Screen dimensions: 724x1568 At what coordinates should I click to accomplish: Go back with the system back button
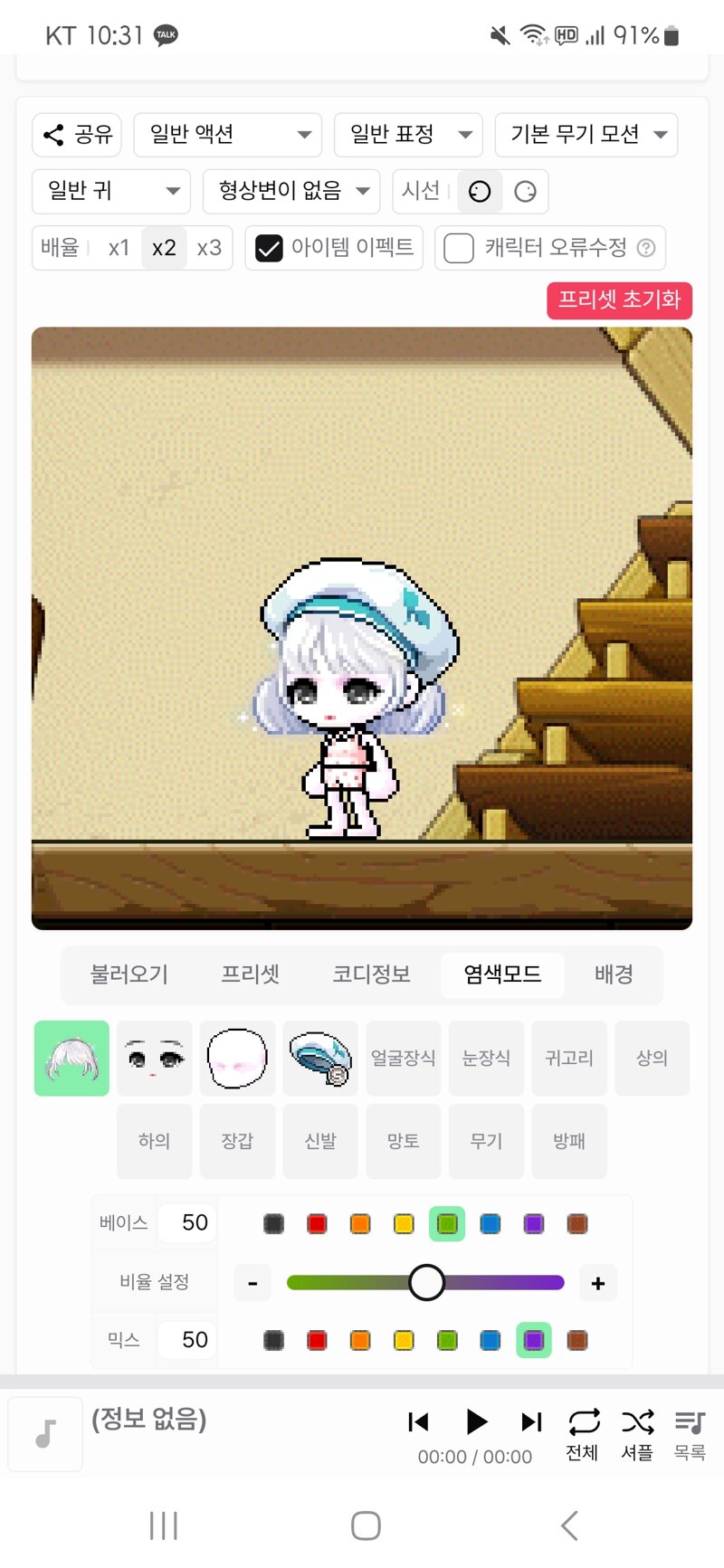[569, 1526]
